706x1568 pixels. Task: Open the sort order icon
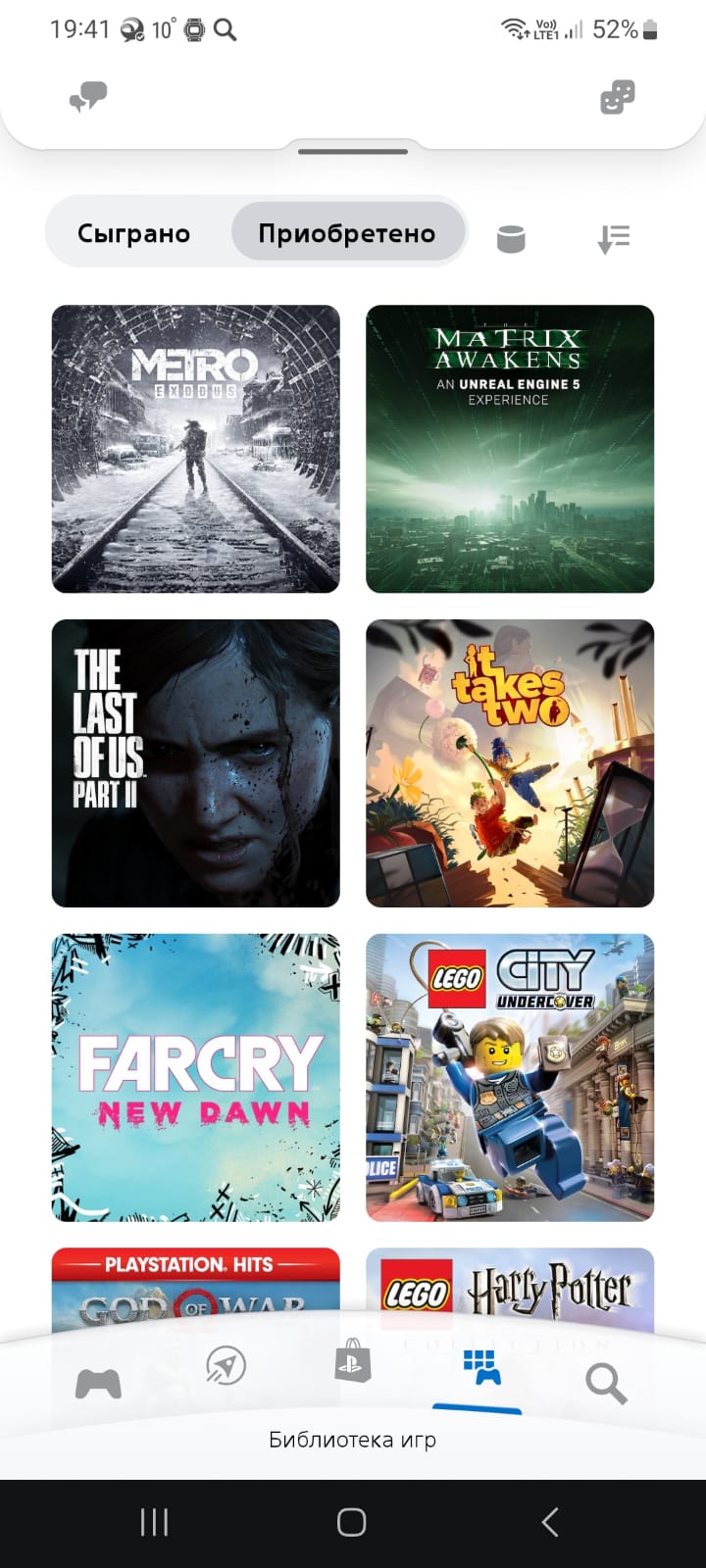(614, 238)
